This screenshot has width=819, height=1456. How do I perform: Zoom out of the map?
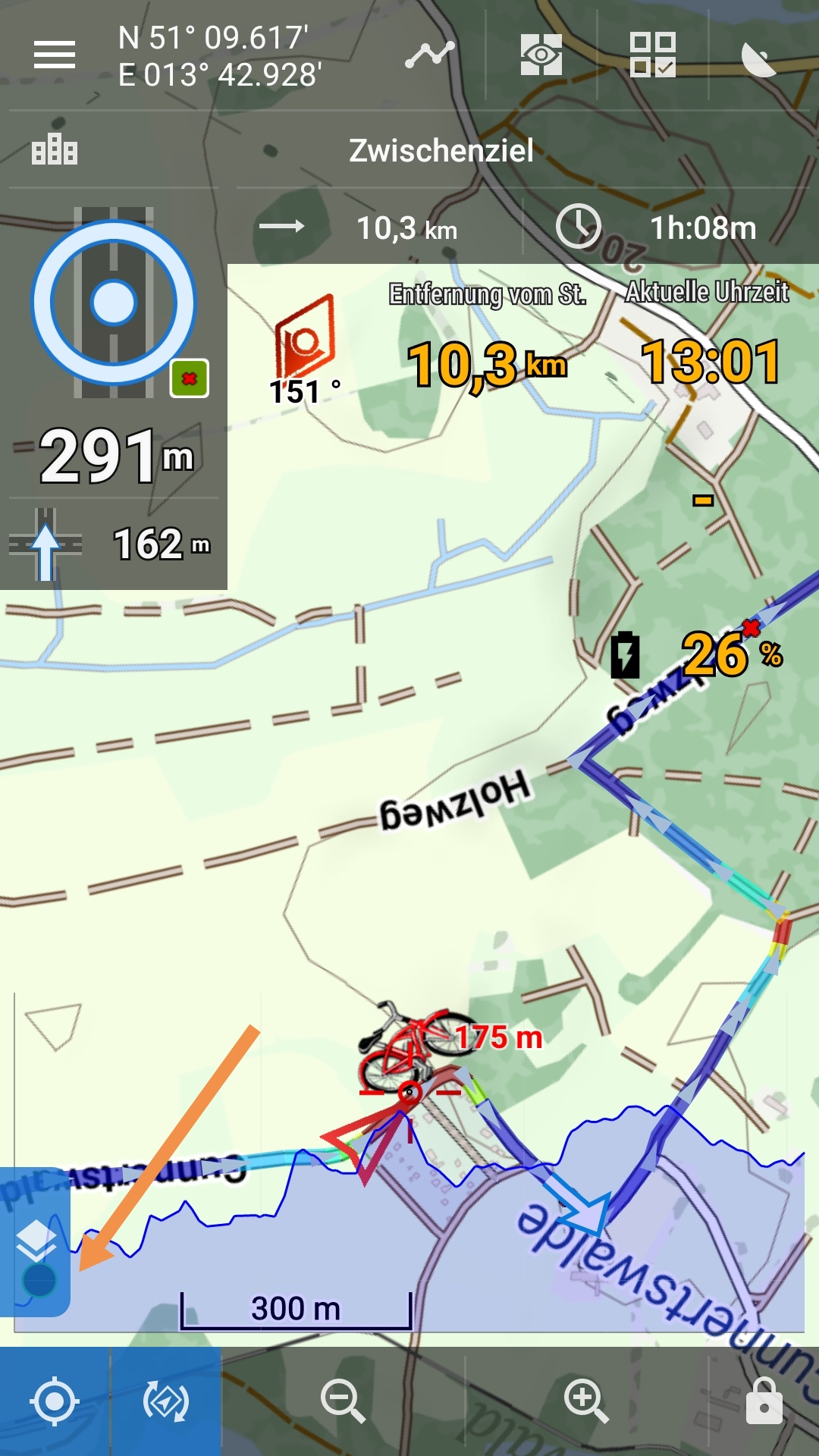click(343, 1401)
